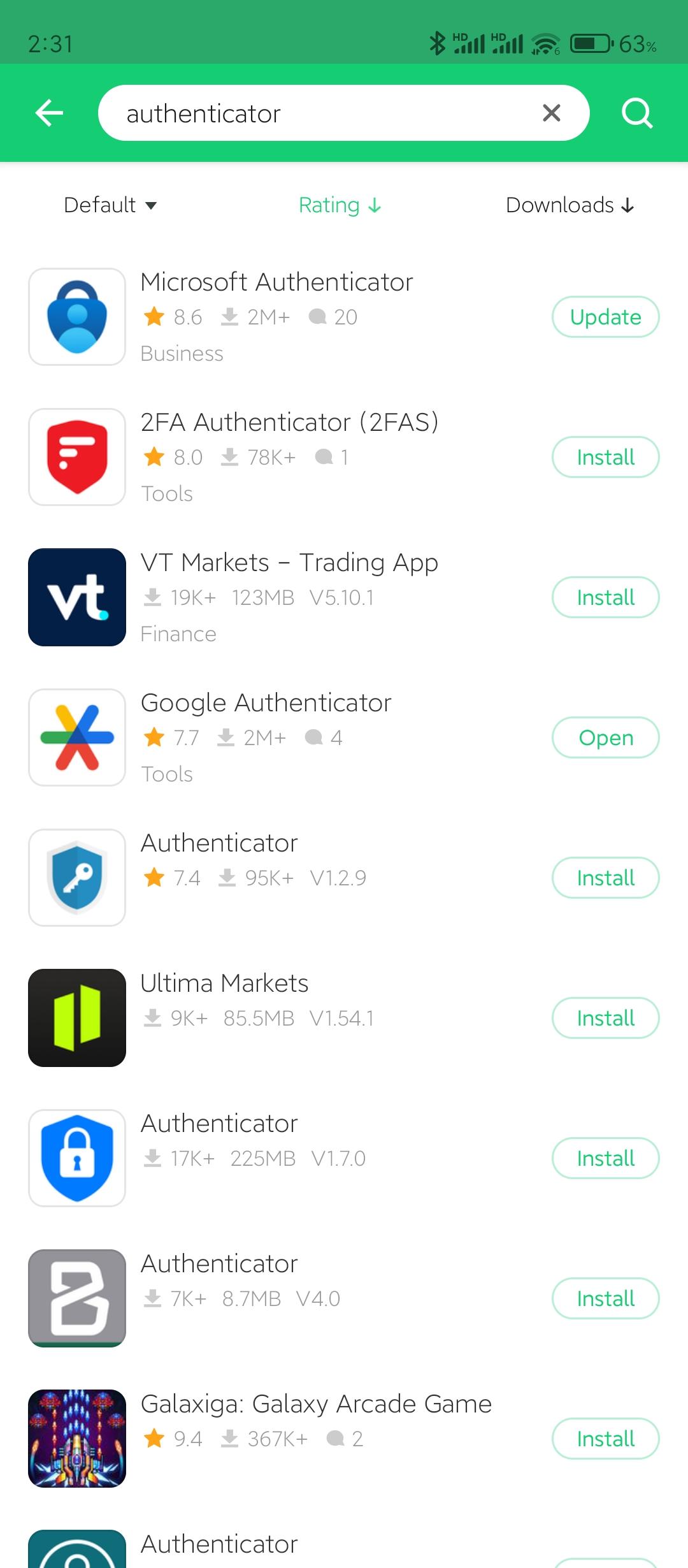Clear the authenticator search text
This screenshot has width=688, height=1568.
click(x=551, y=113)
